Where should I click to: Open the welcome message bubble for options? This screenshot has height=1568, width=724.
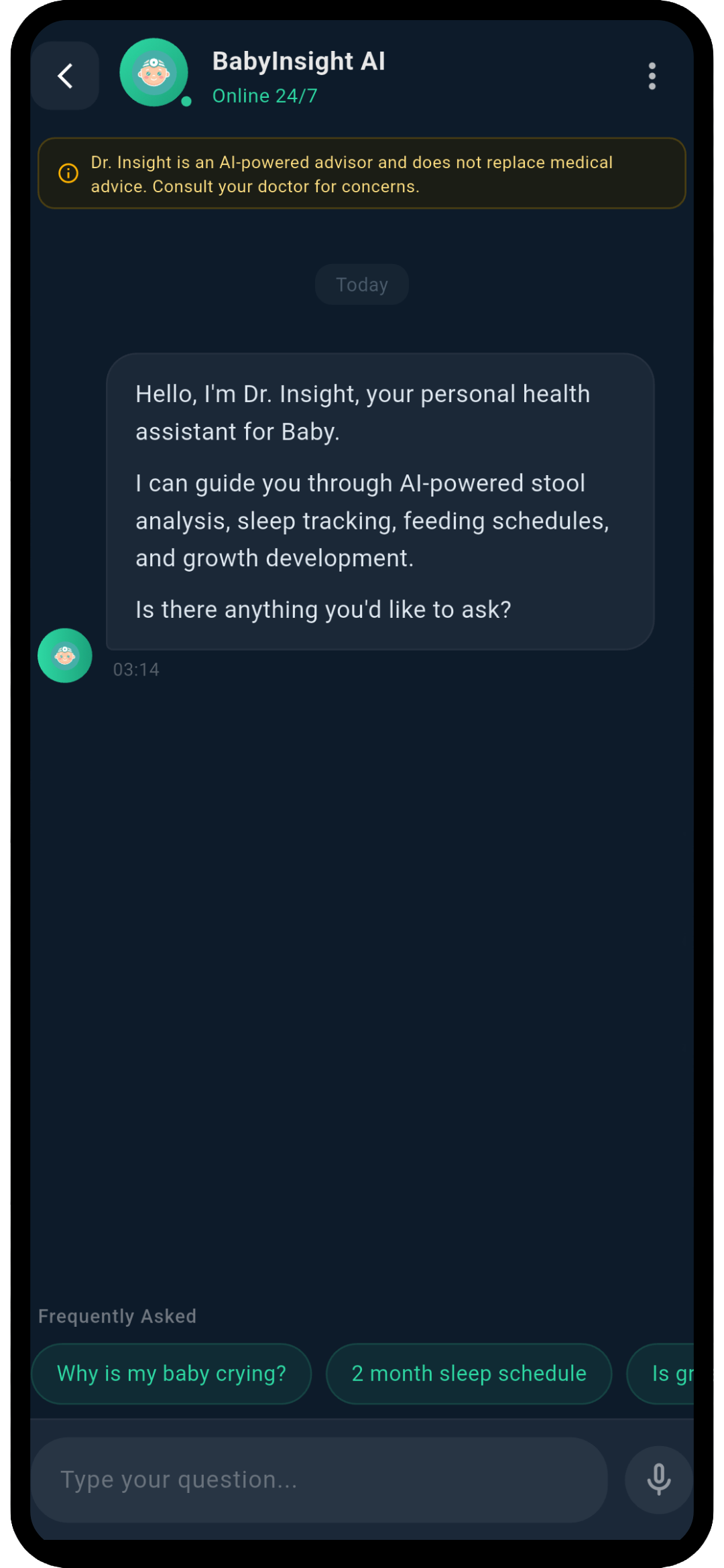pyautogui.click(x=381, y=500)
